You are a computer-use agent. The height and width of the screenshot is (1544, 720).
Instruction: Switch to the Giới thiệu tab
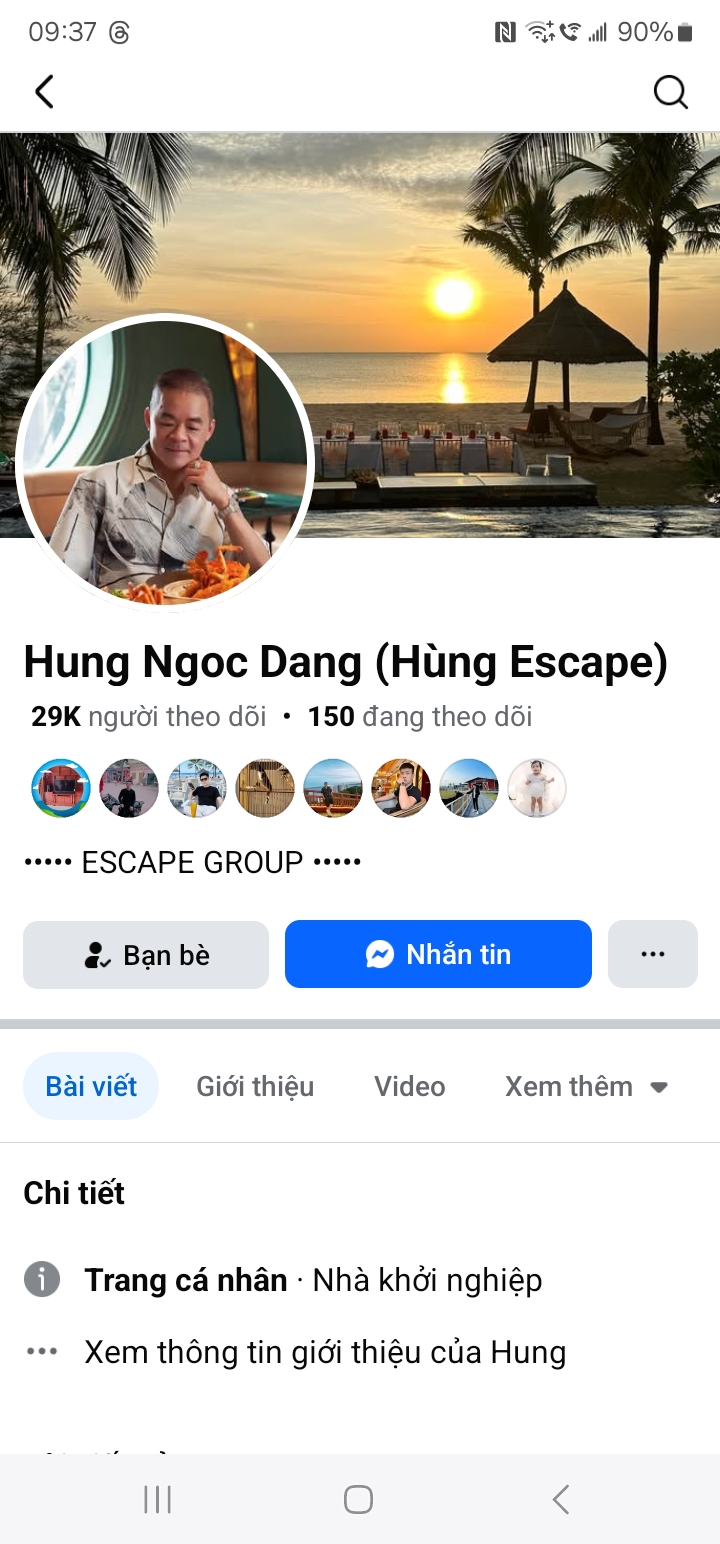point(255,1086)
